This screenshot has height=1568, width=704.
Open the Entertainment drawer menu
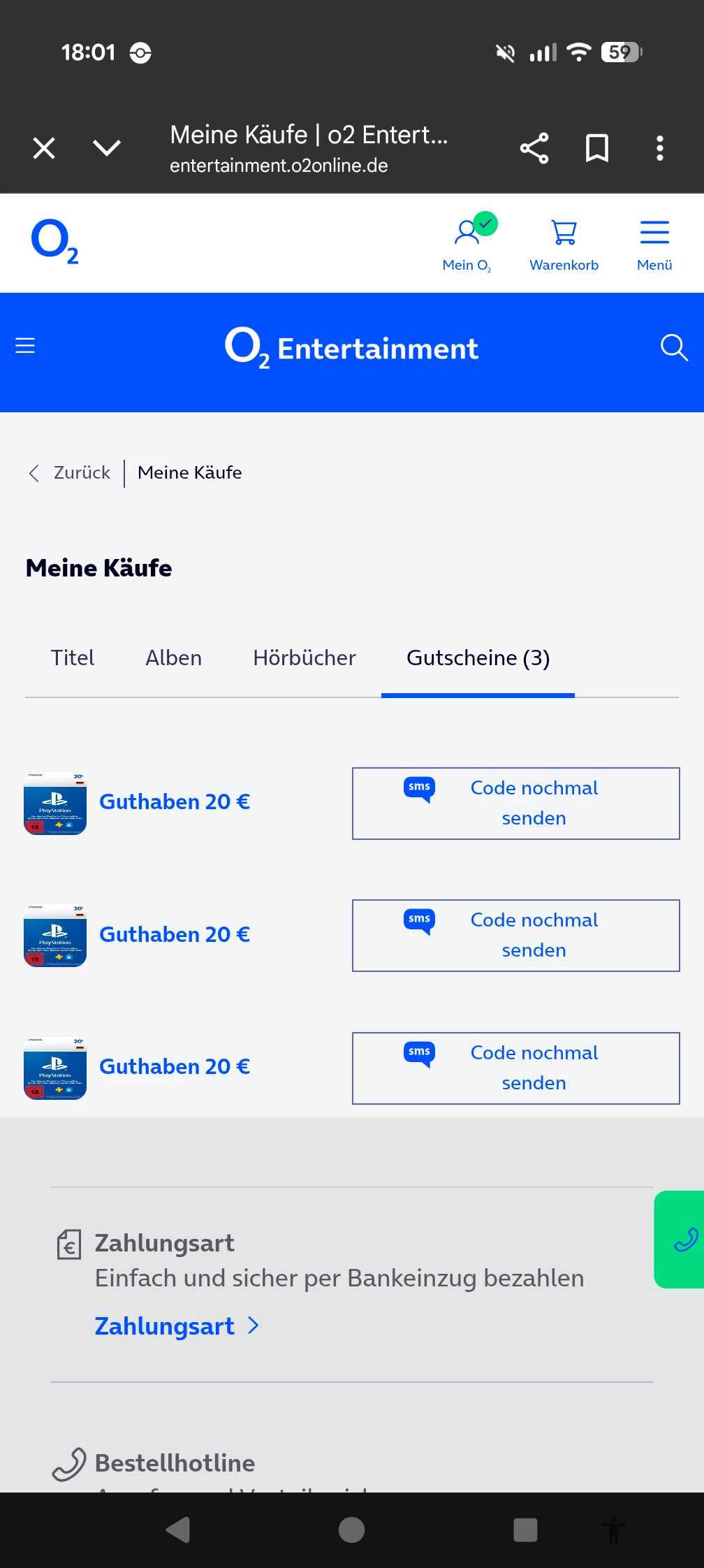[x=25, y=346]
